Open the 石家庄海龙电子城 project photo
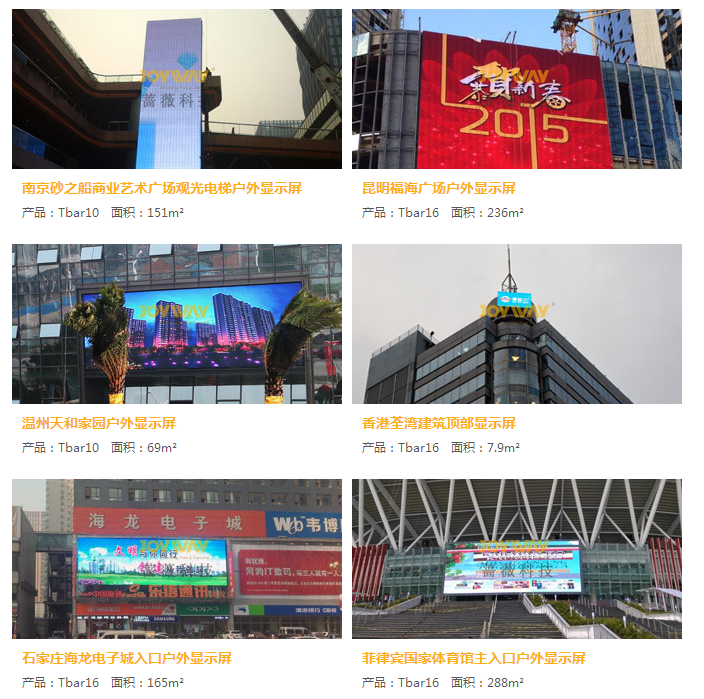Screen dimensions: 704x699 (176, 559)
